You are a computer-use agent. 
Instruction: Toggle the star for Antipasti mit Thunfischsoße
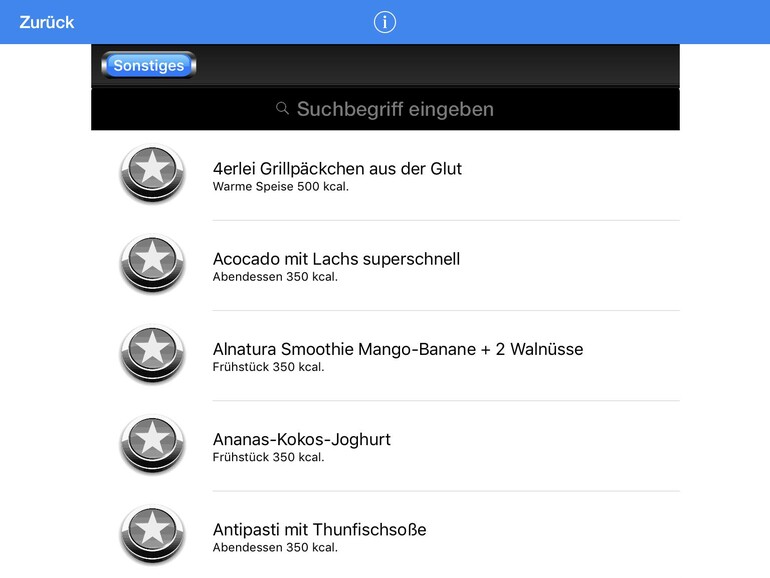point(152,531)
